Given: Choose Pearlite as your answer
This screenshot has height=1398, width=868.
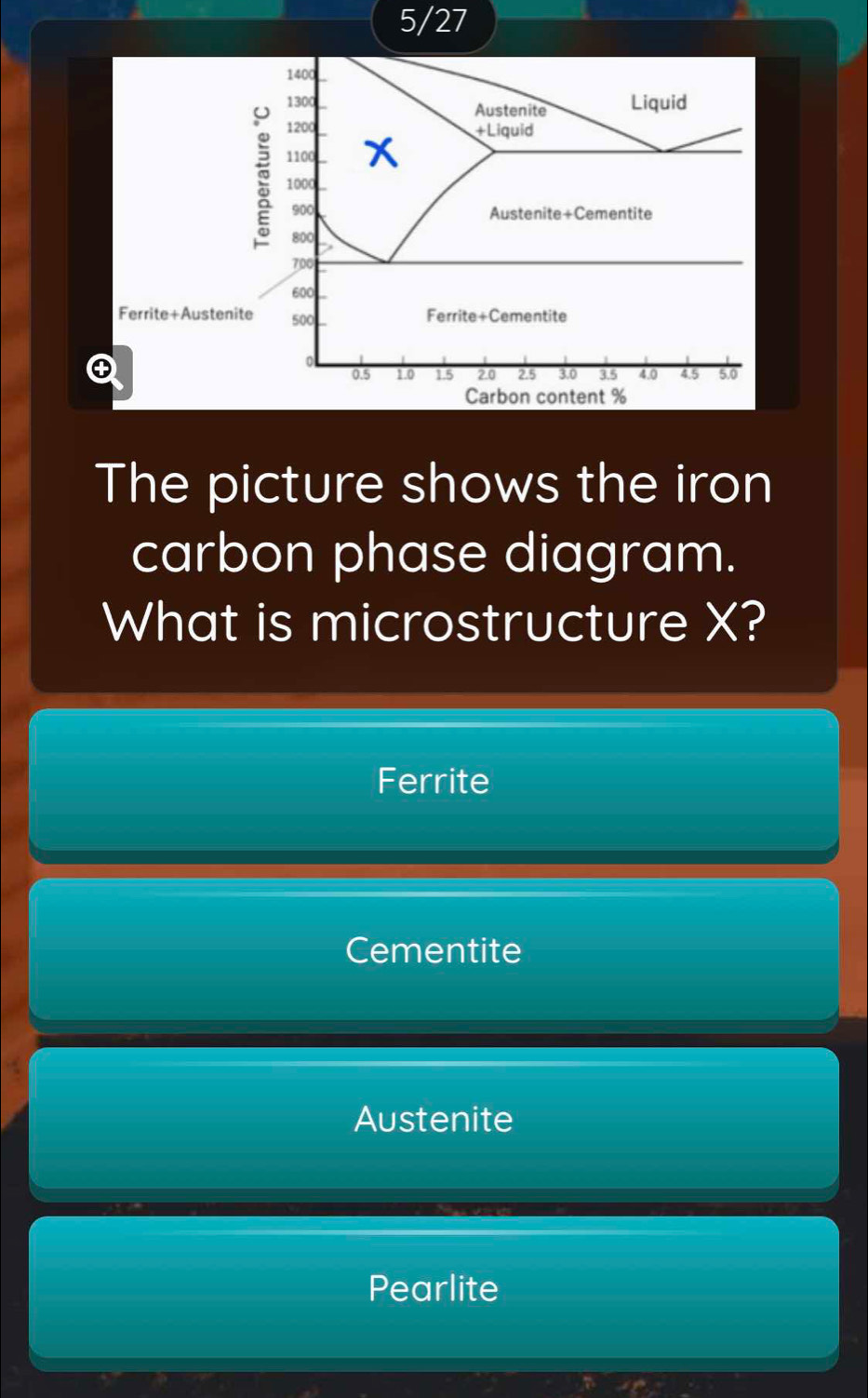Looking at the screenshot, I should coord(434,1288).
